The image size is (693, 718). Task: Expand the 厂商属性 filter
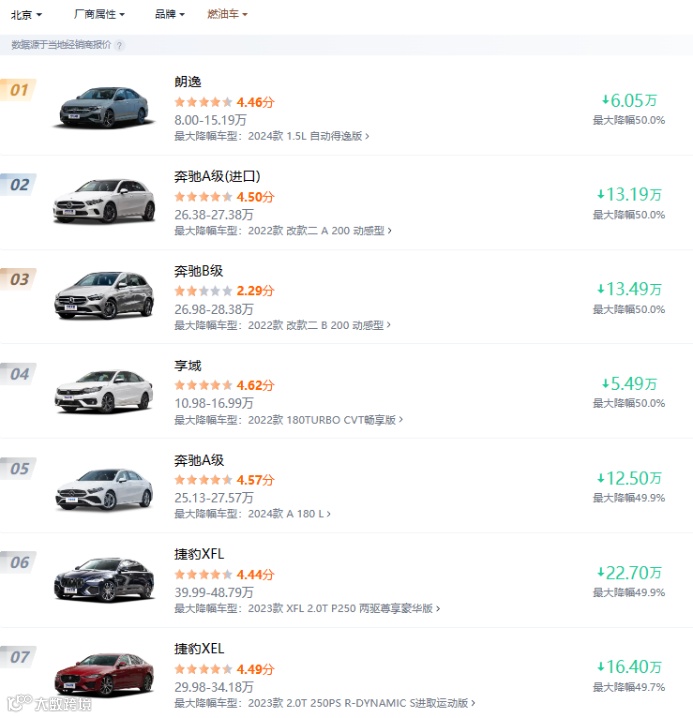coord(99,15)
